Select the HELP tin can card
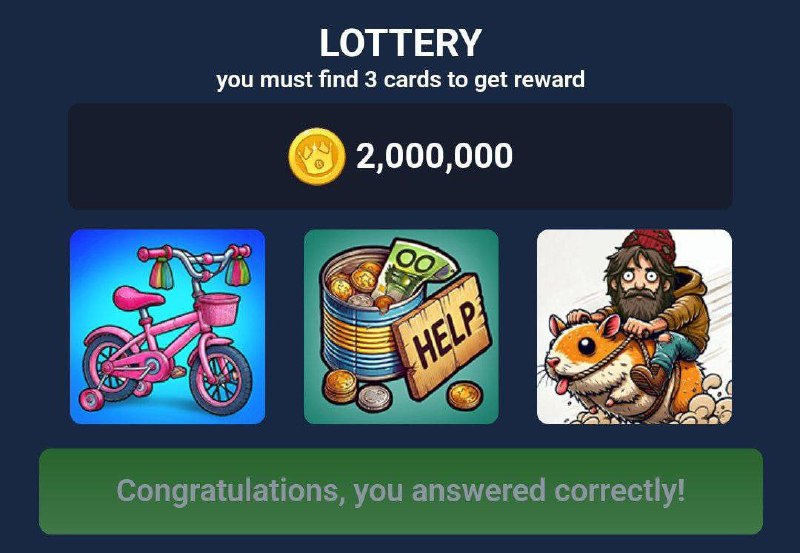800x553 pixels. click(401, 326)
